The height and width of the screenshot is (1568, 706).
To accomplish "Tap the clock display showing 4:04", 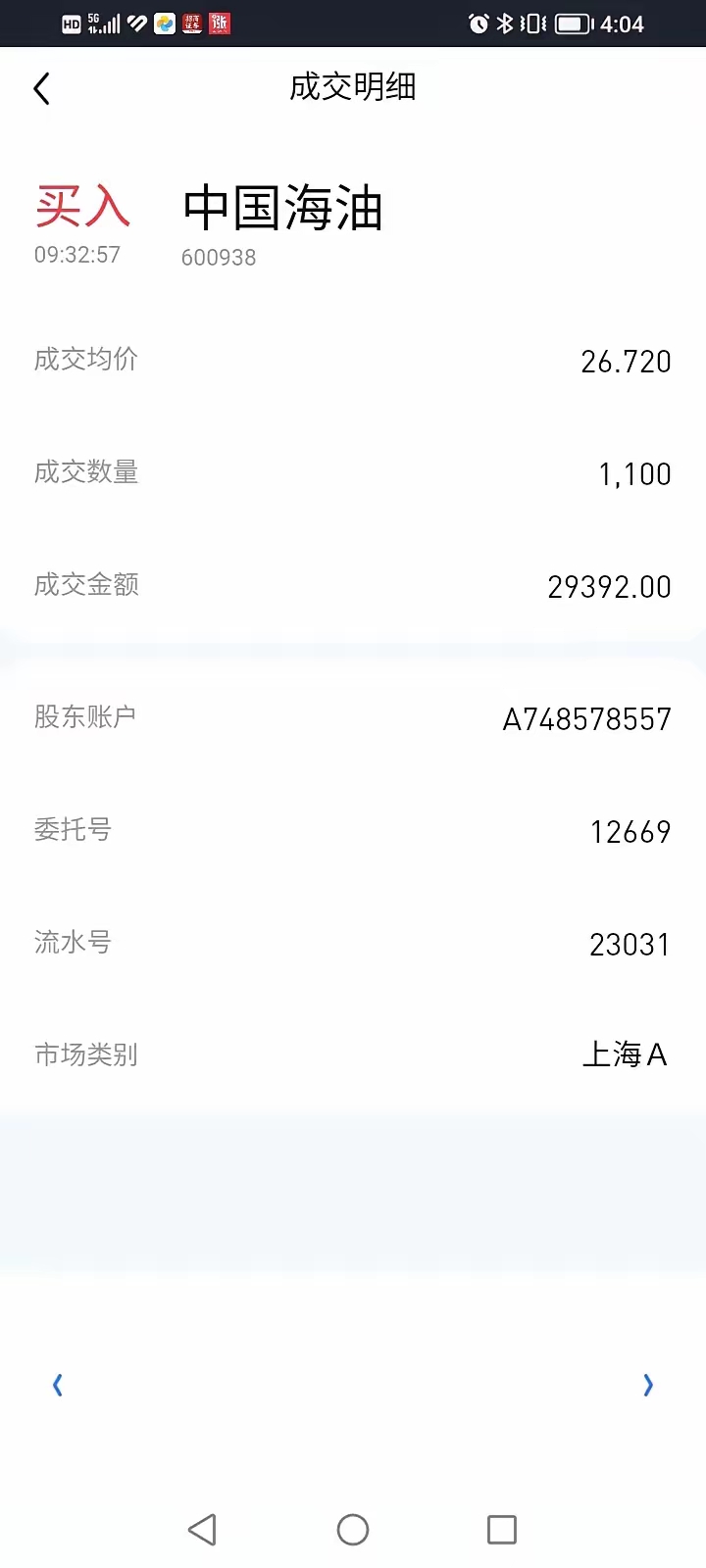I will tap(622, 23).
